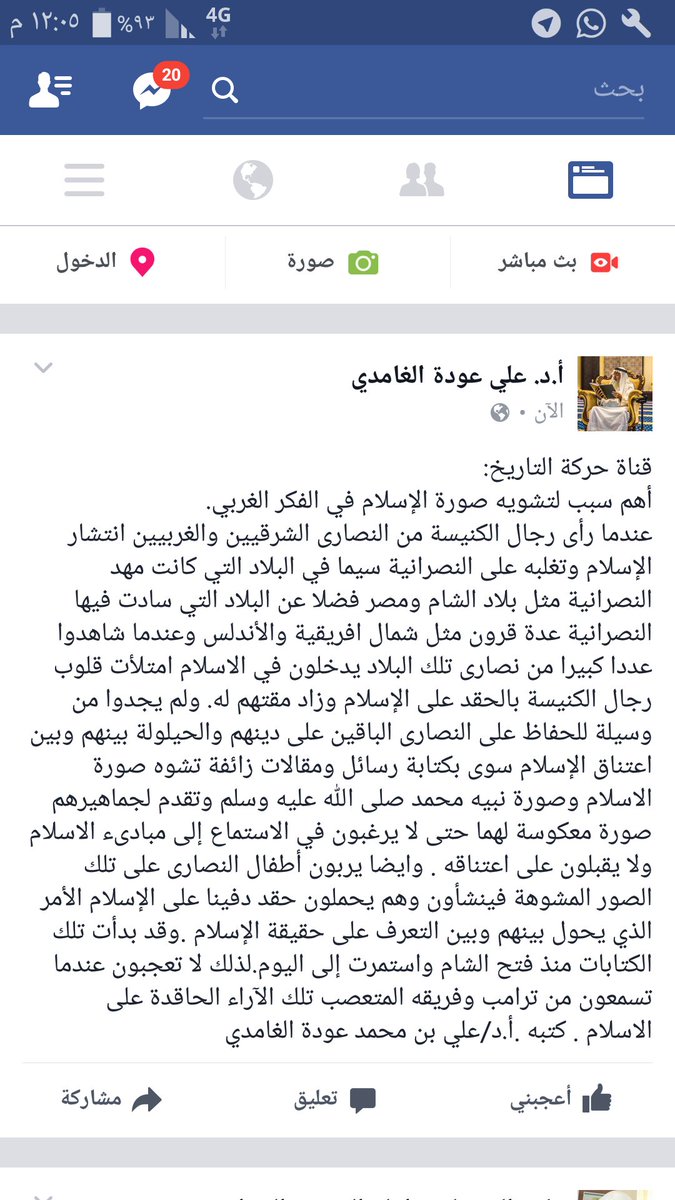The image size is (675, 1200).
Task: Open the Messenger chats icon
Action: (153, 91)
